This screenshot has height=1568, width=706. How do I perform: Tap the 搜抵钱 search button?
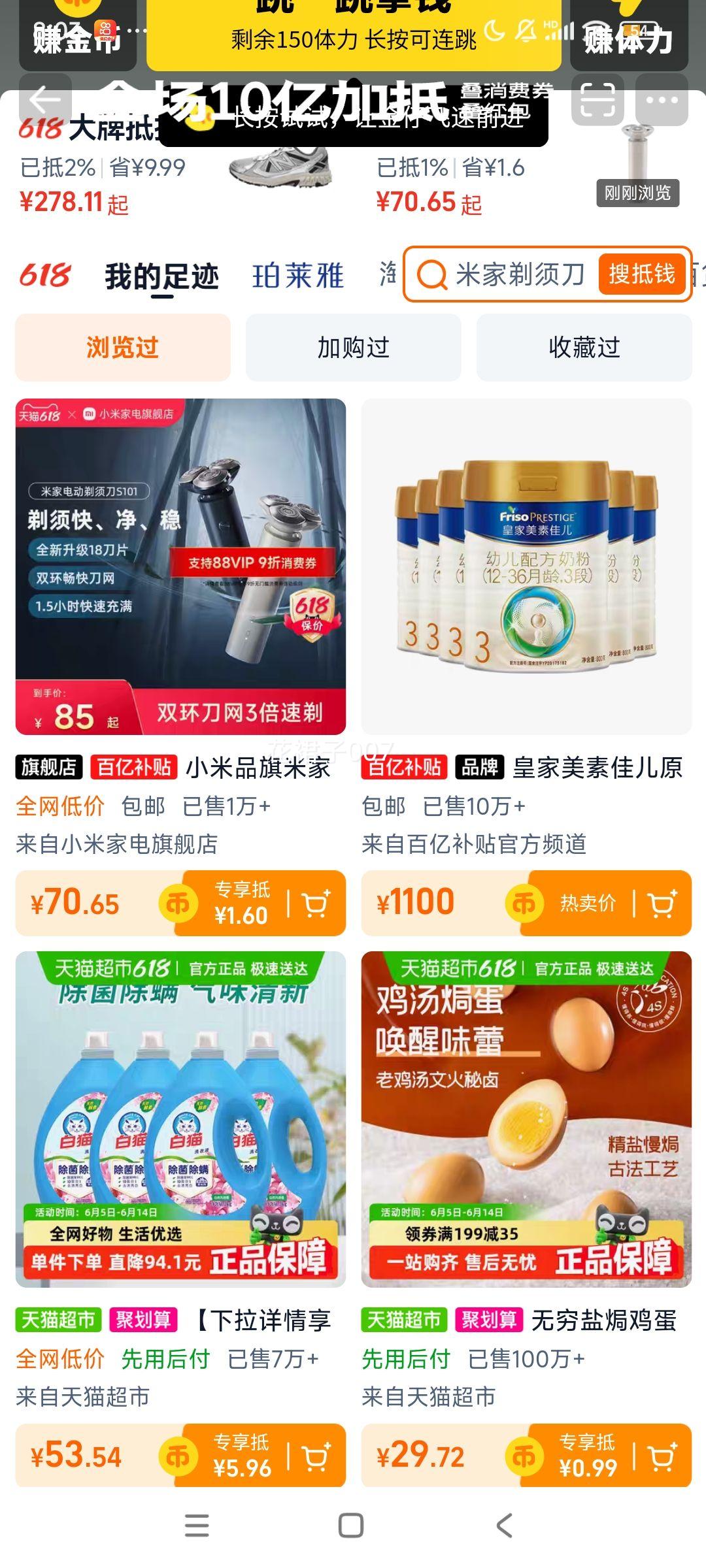pyautogui.click(x=641, y=274)
